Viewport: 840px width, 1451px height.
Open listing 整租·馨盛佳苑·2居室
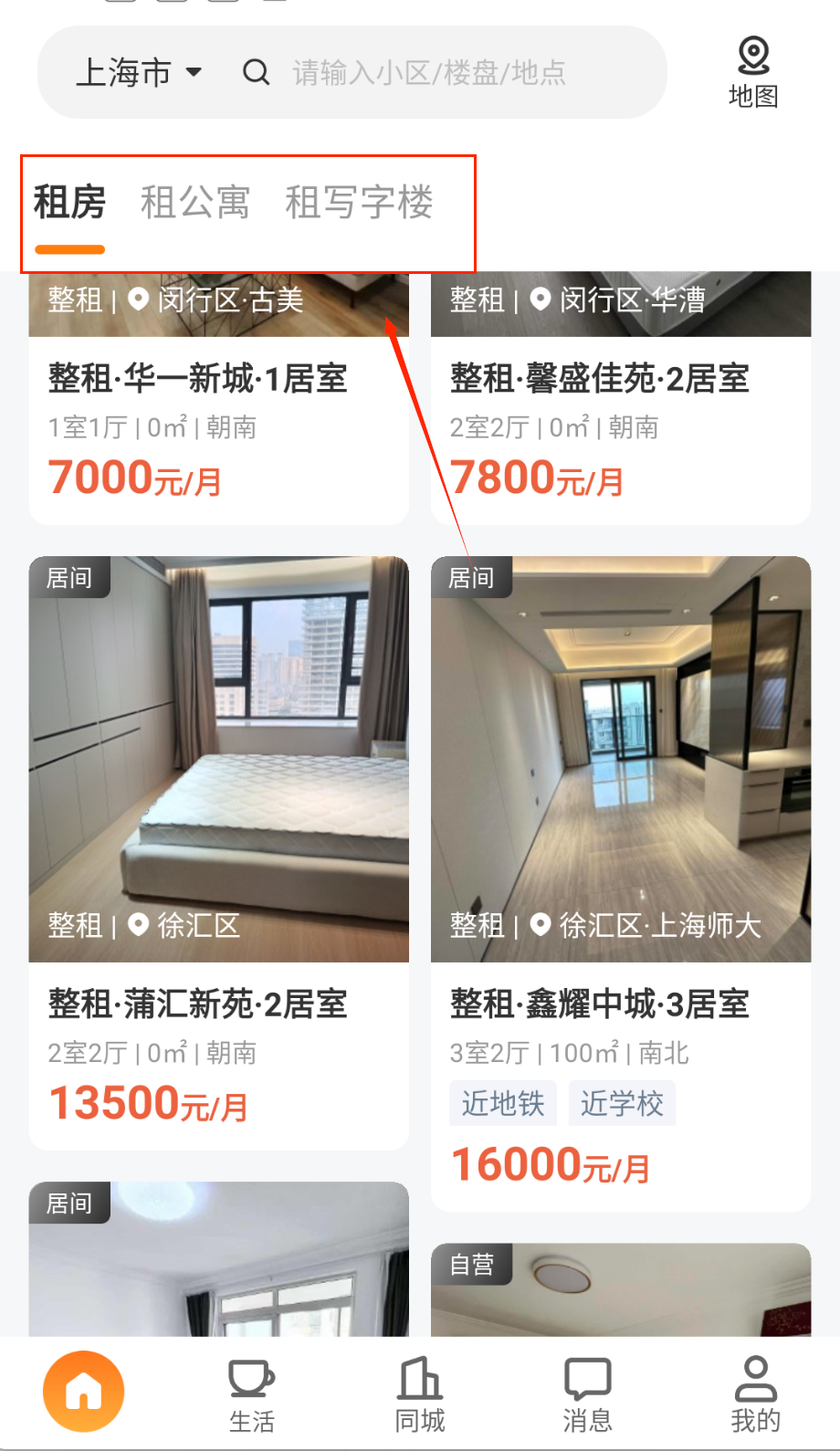pos(599,378)
